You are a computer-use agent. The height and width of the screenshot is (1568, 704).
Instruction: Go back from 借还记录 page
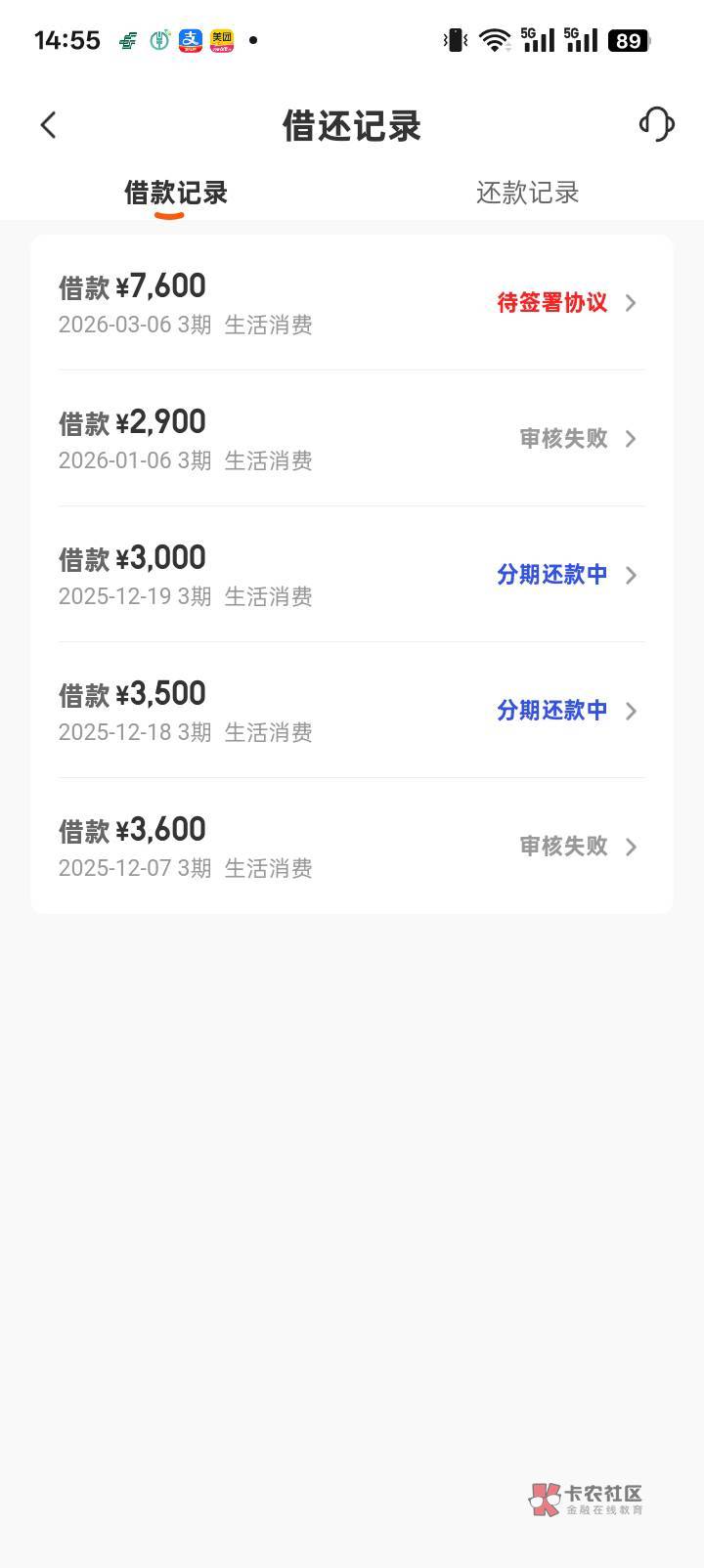coord(48,125)
